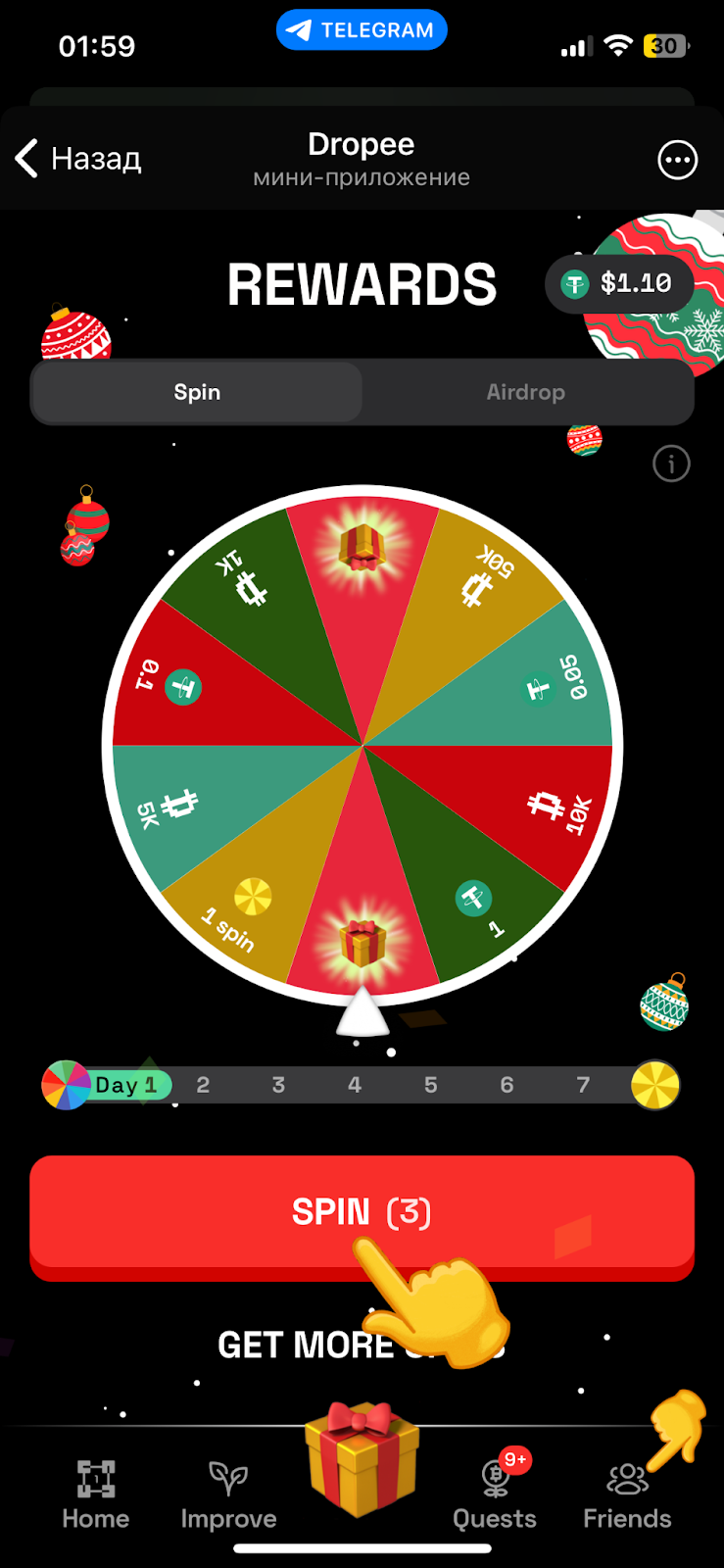Switch to the Airdrop tab
This screenshot has width=724, height=1568.
point(526,392)
